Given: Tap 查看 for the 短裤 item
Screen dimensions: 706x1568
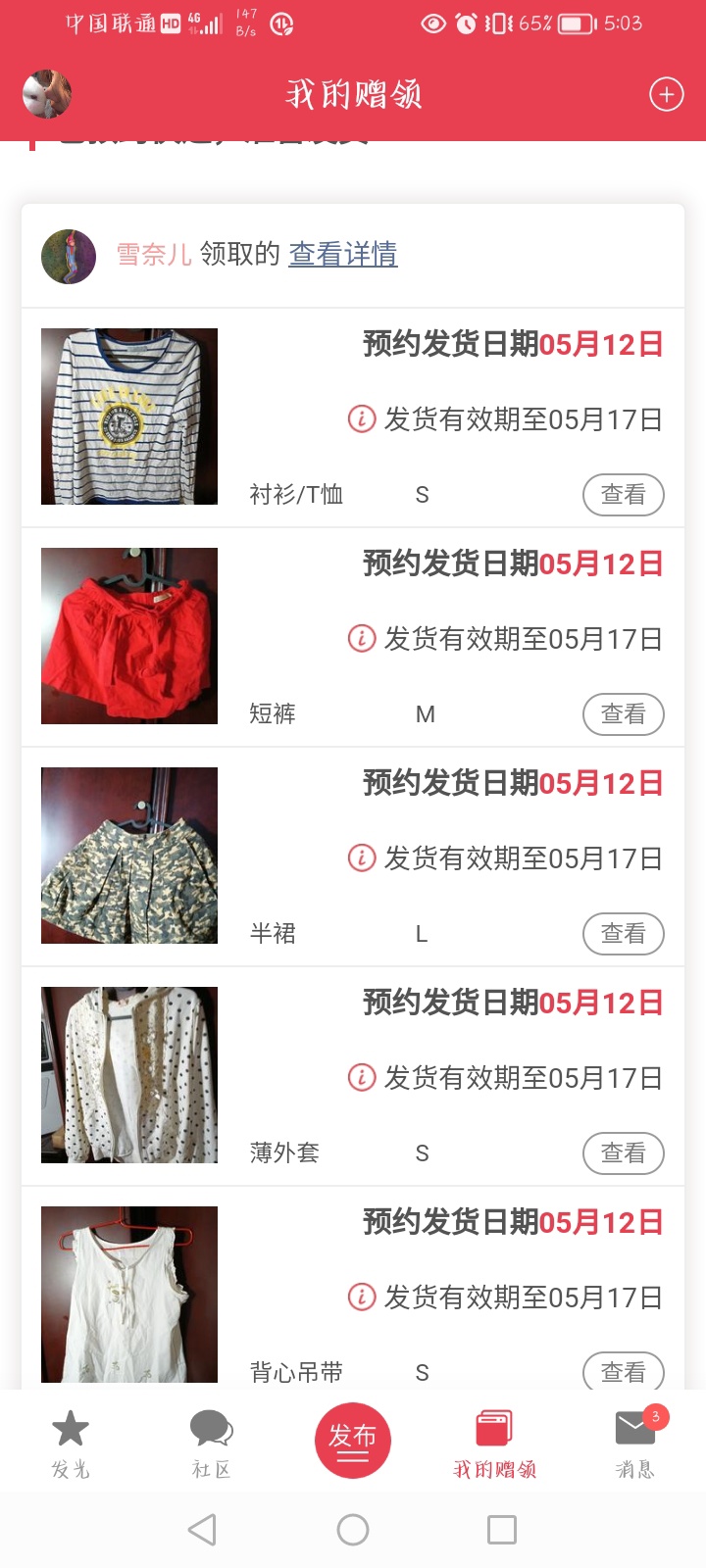Looking at the screenshot, I should [623, 714].
